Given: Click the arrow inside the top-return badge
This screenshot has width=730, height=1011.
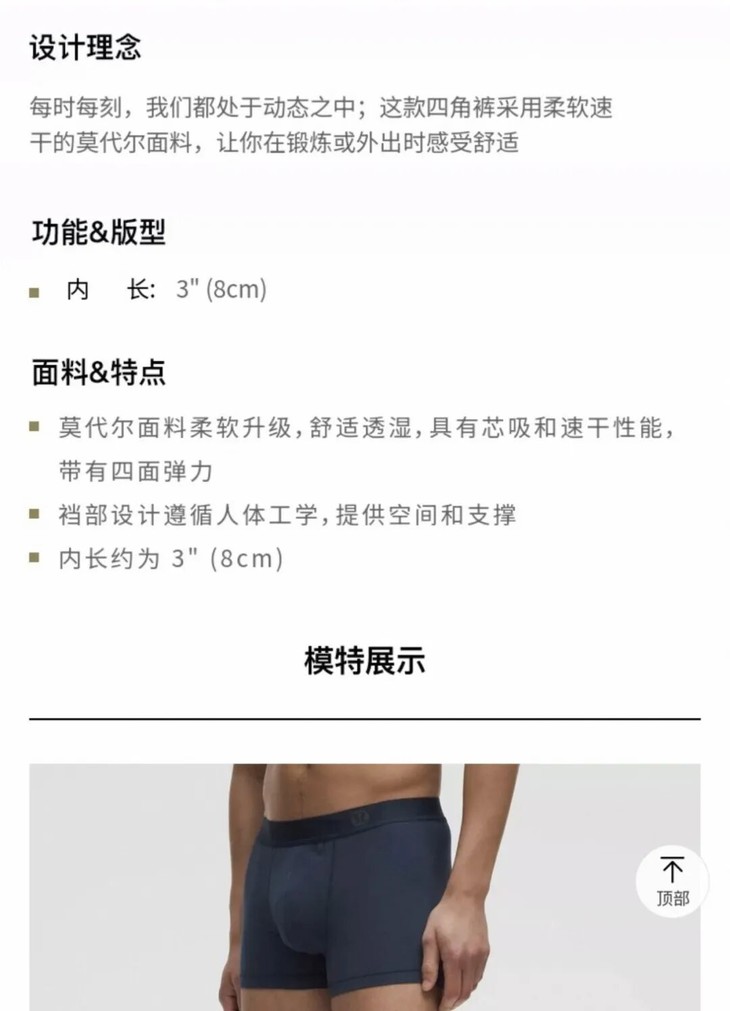Looking at the screenshot, I should pyautogui.click(x=672, y=868).
